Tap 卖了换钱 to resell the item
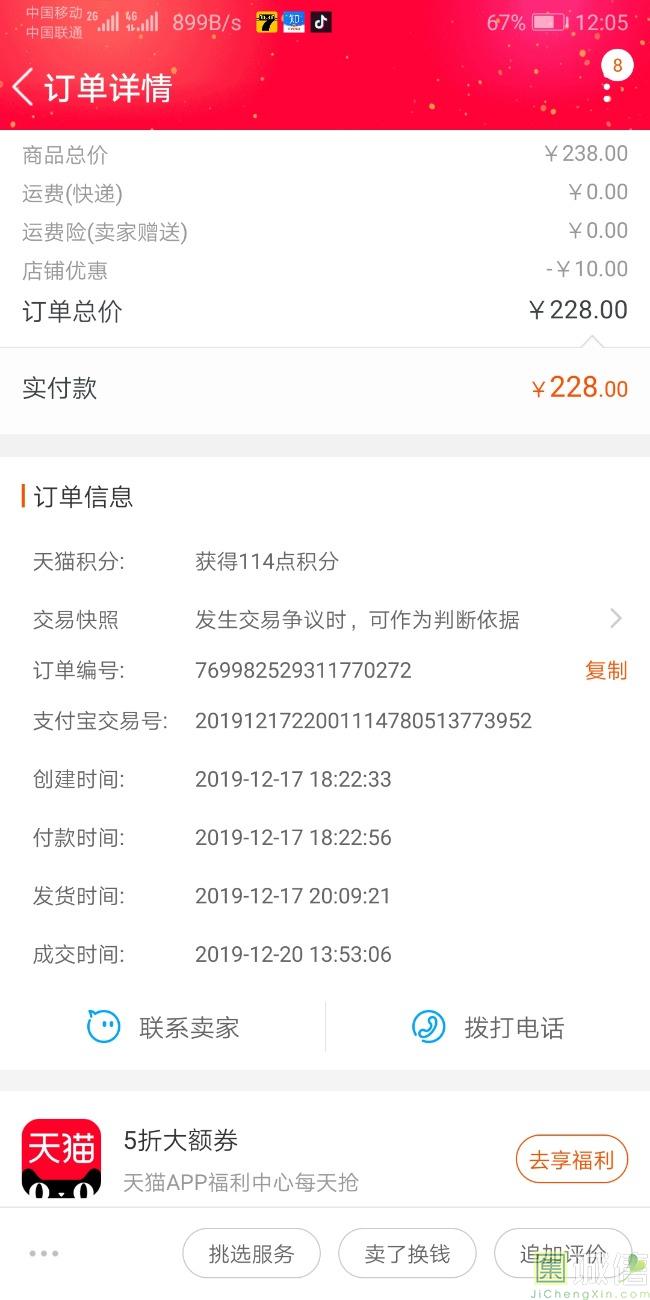 [407, 1254]
